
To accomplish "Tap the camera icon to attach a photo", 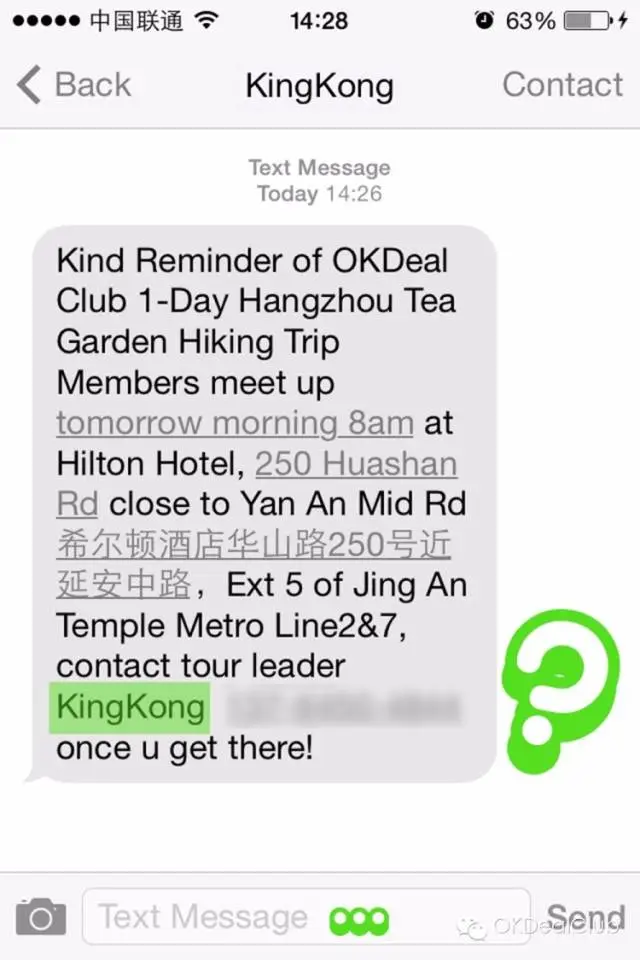I will 41,916.
